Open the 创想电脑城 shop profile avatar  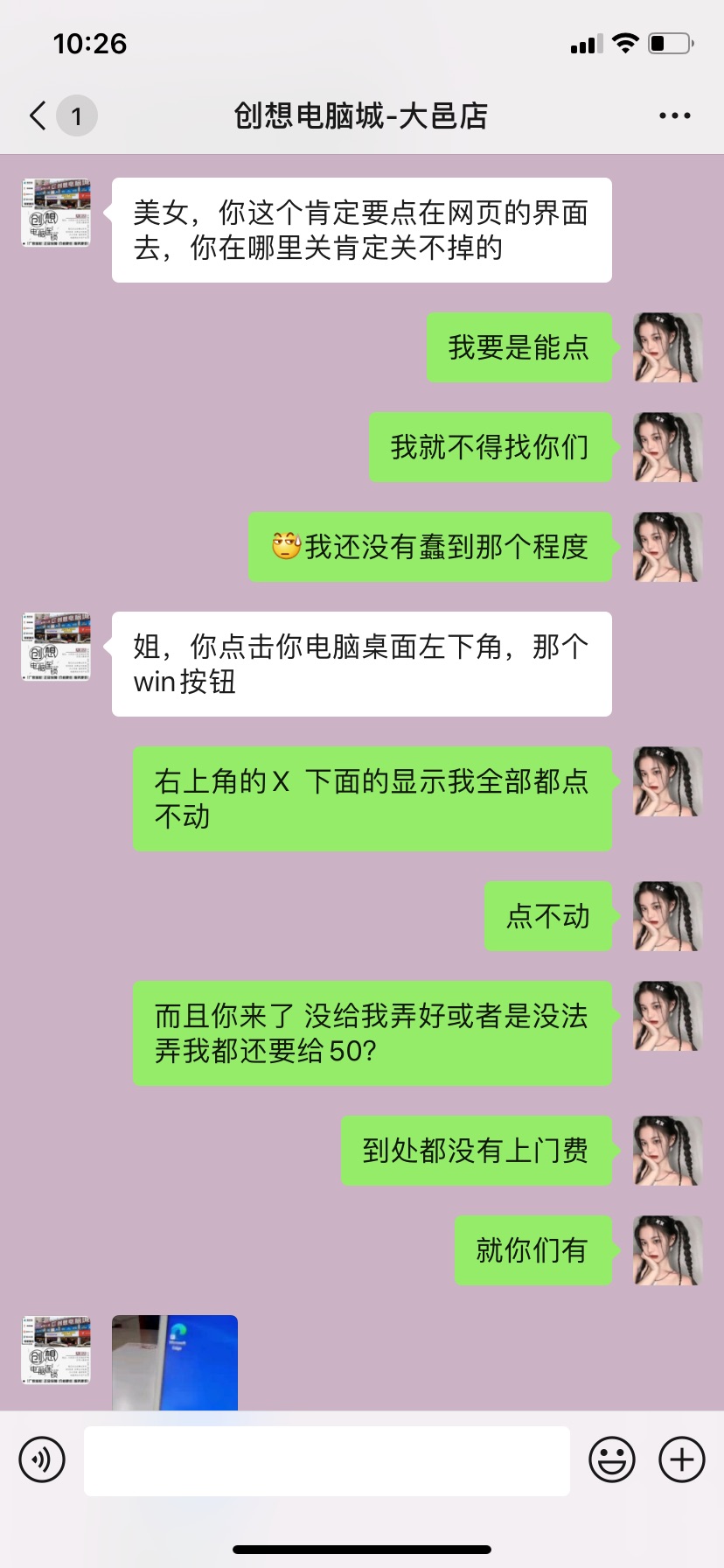tap(56, 213)
